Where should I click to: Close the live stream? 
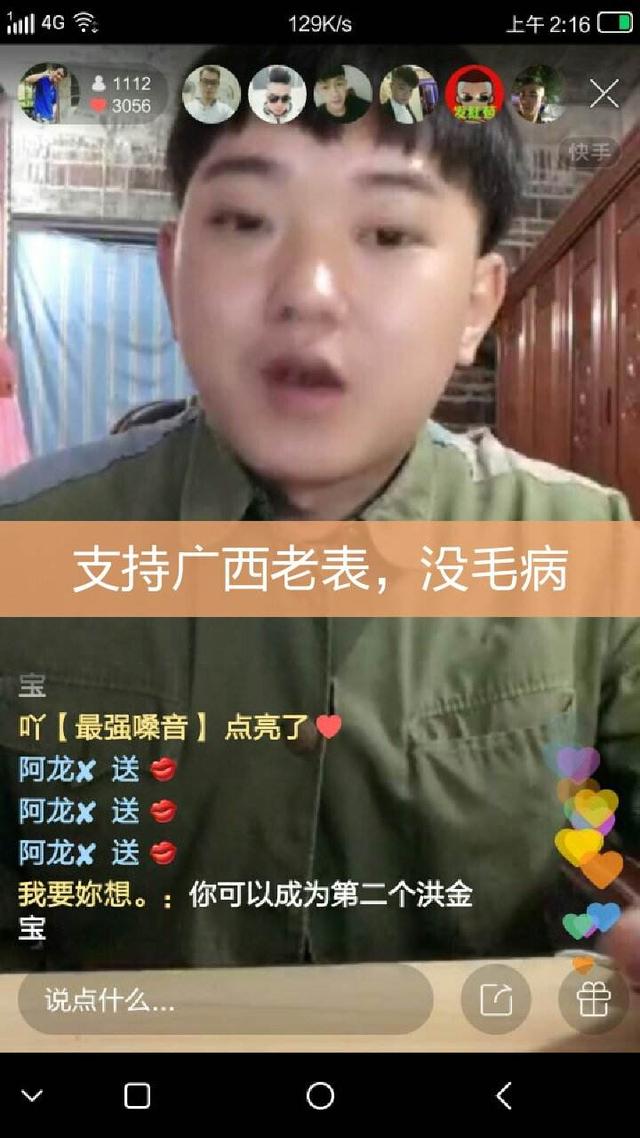coord(604,94)
